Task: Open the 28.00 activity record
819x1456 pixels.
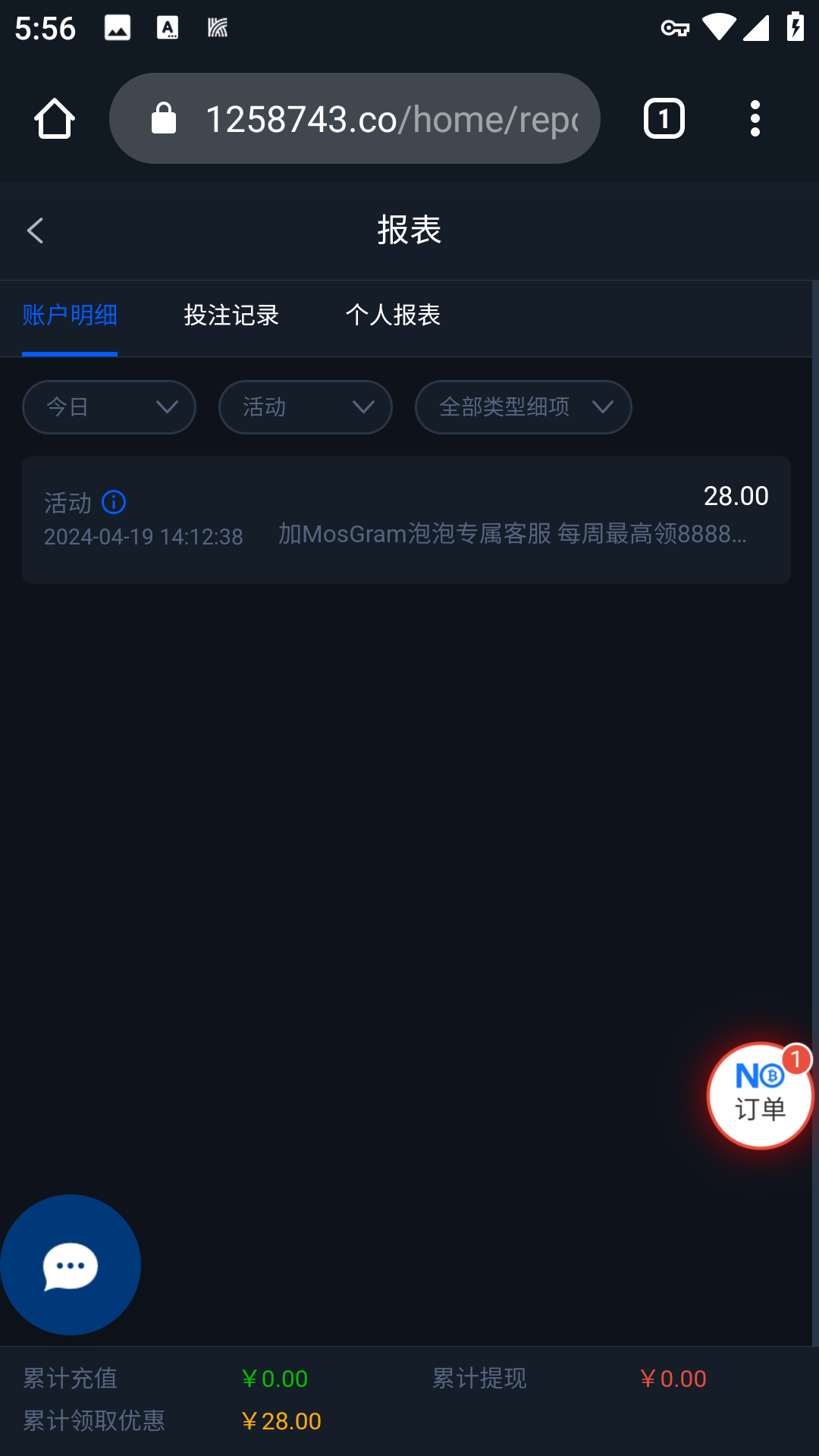Action: click(406, 520)
